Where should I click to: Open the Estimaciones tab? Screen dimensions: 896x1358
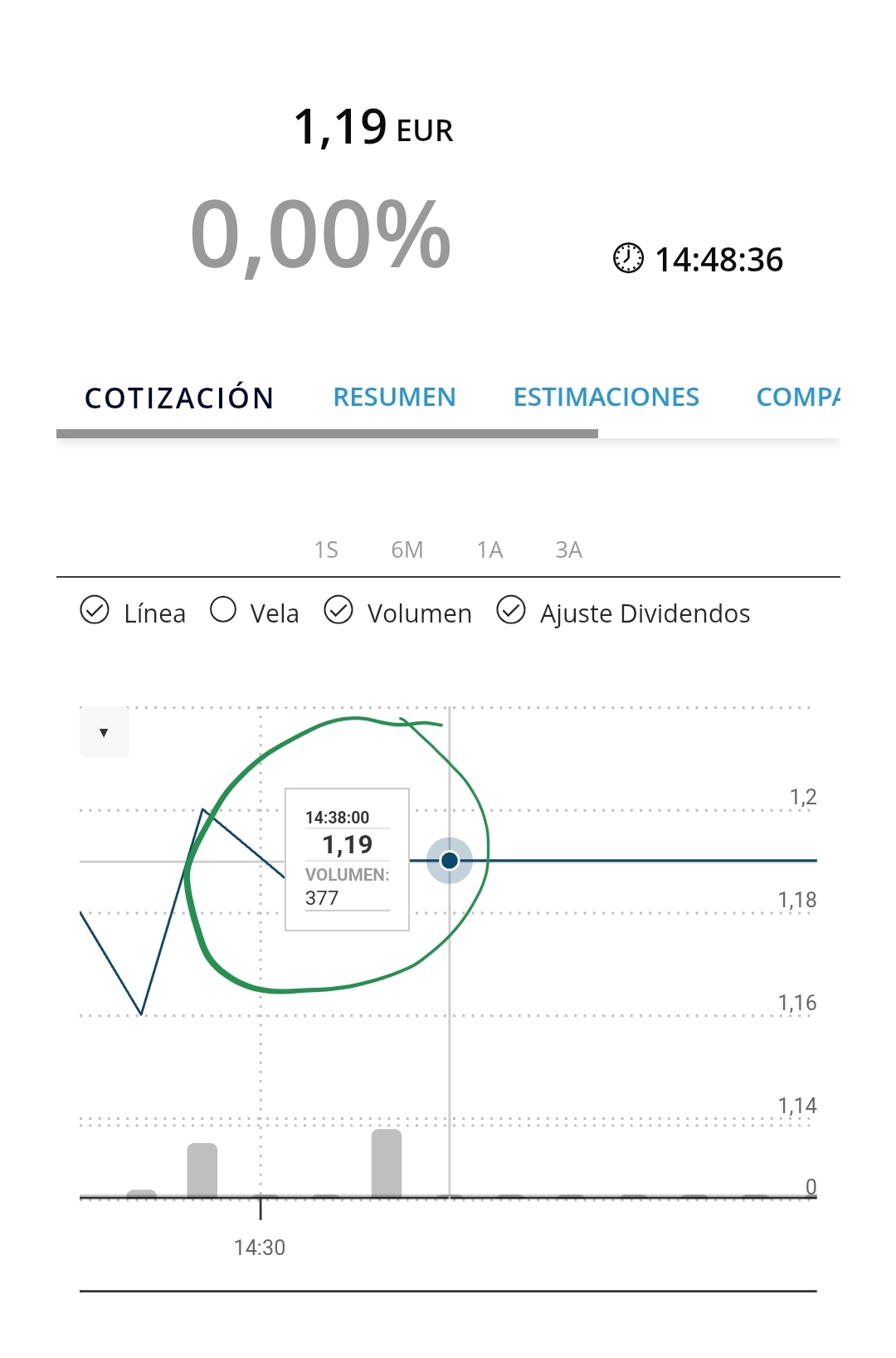[606, 398]
